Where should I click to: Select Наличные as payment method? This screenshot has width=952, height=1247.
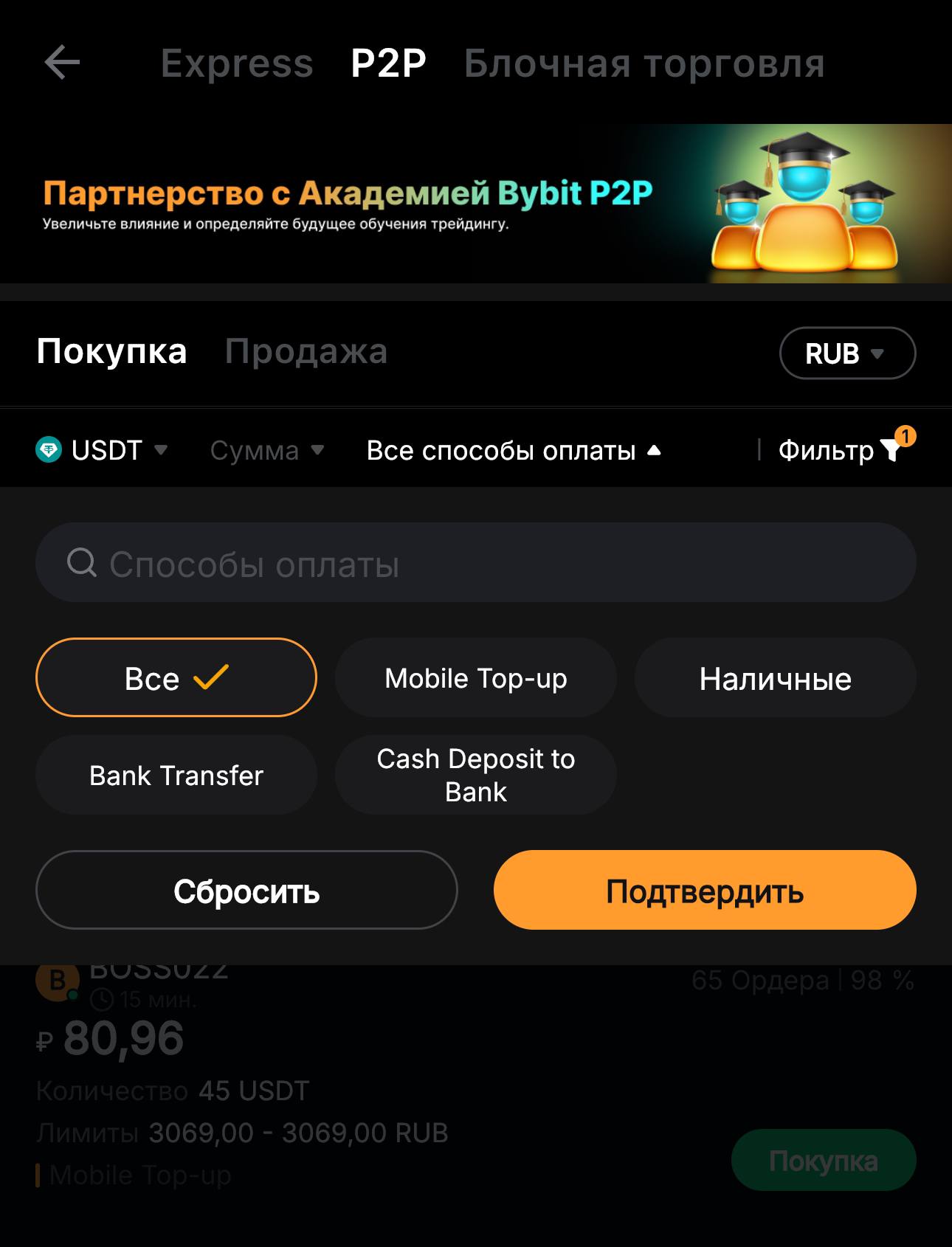[x=775, y=678]
